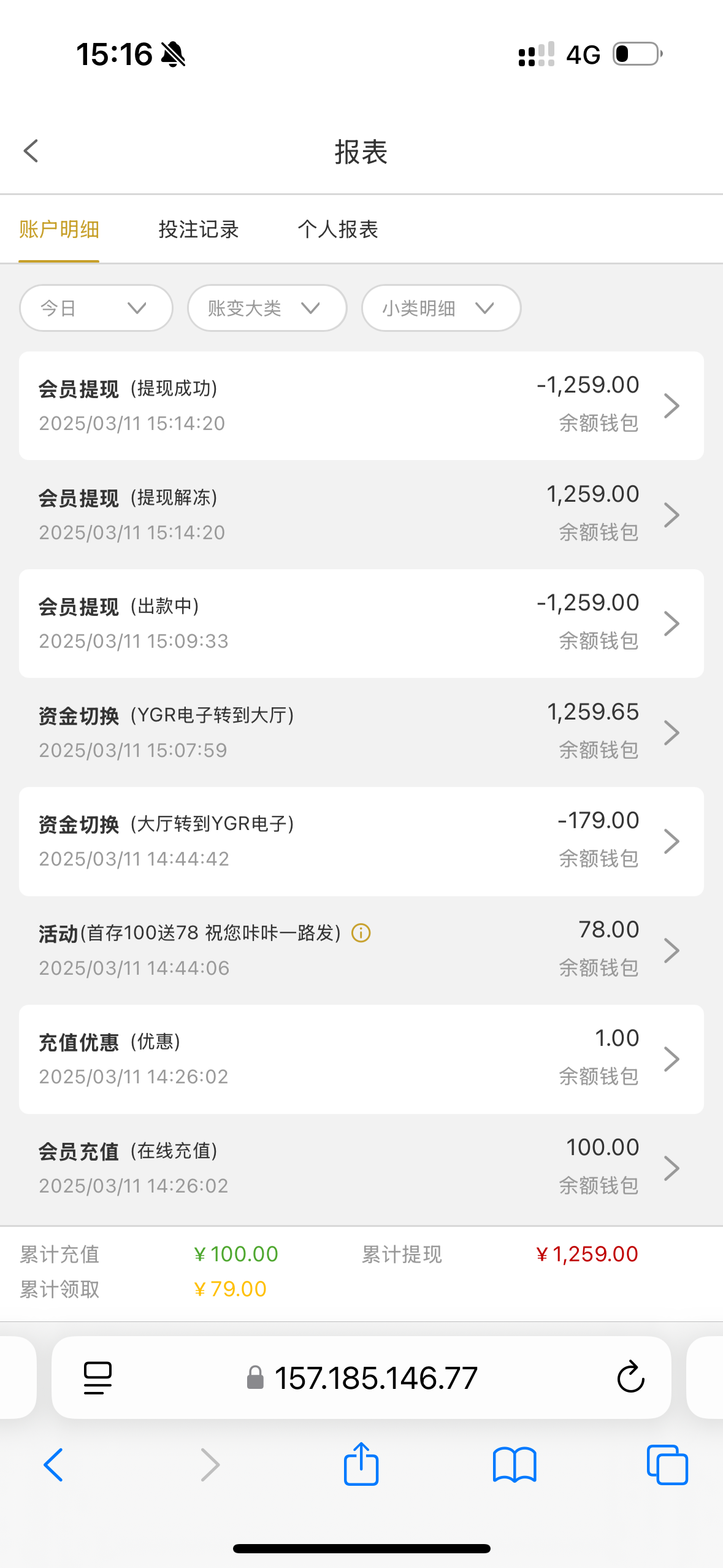Tap the info icon beside 首存100送78 activity
This screenshot has height=1568, width=723.
(361, 934)
